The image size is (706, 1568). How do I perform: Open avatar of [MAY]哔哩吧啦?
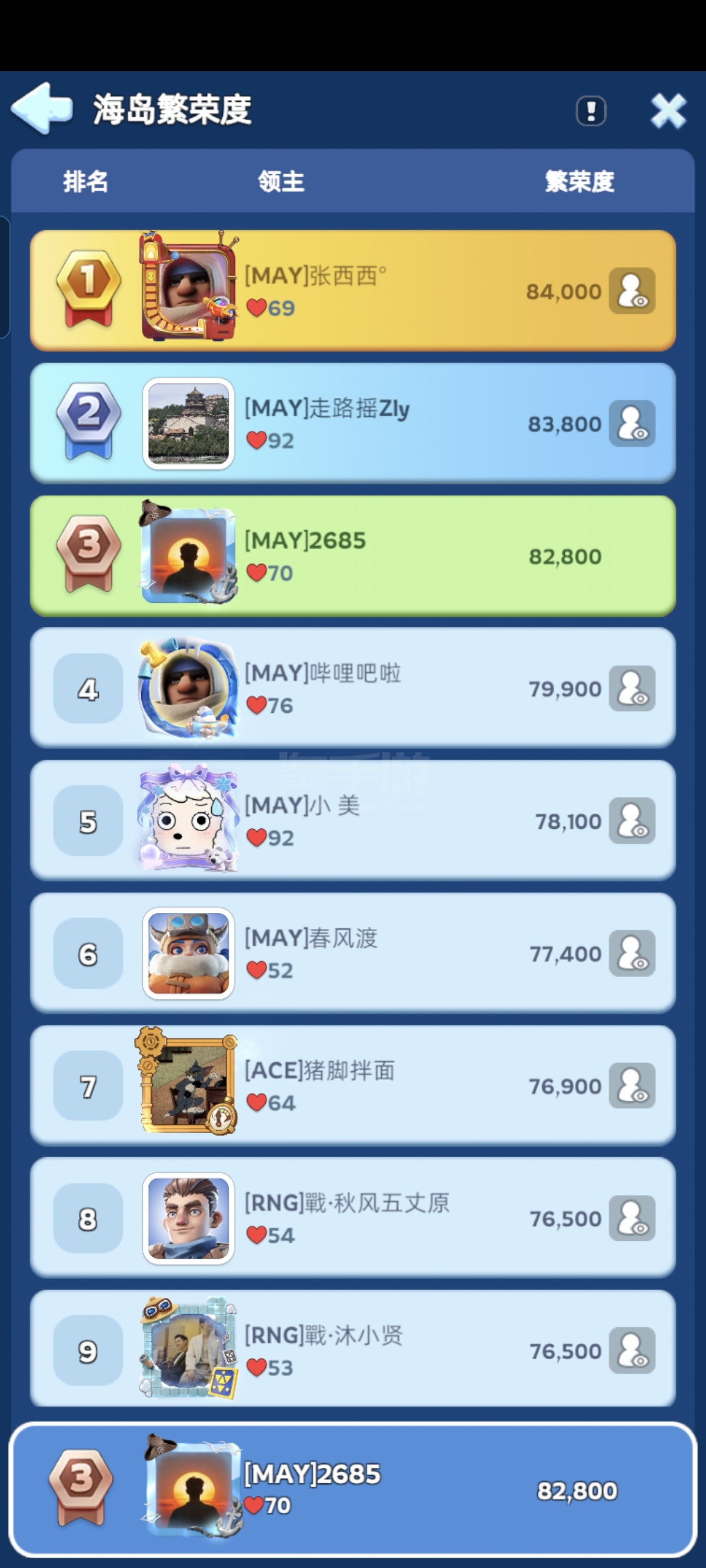(x=189, y=689)
